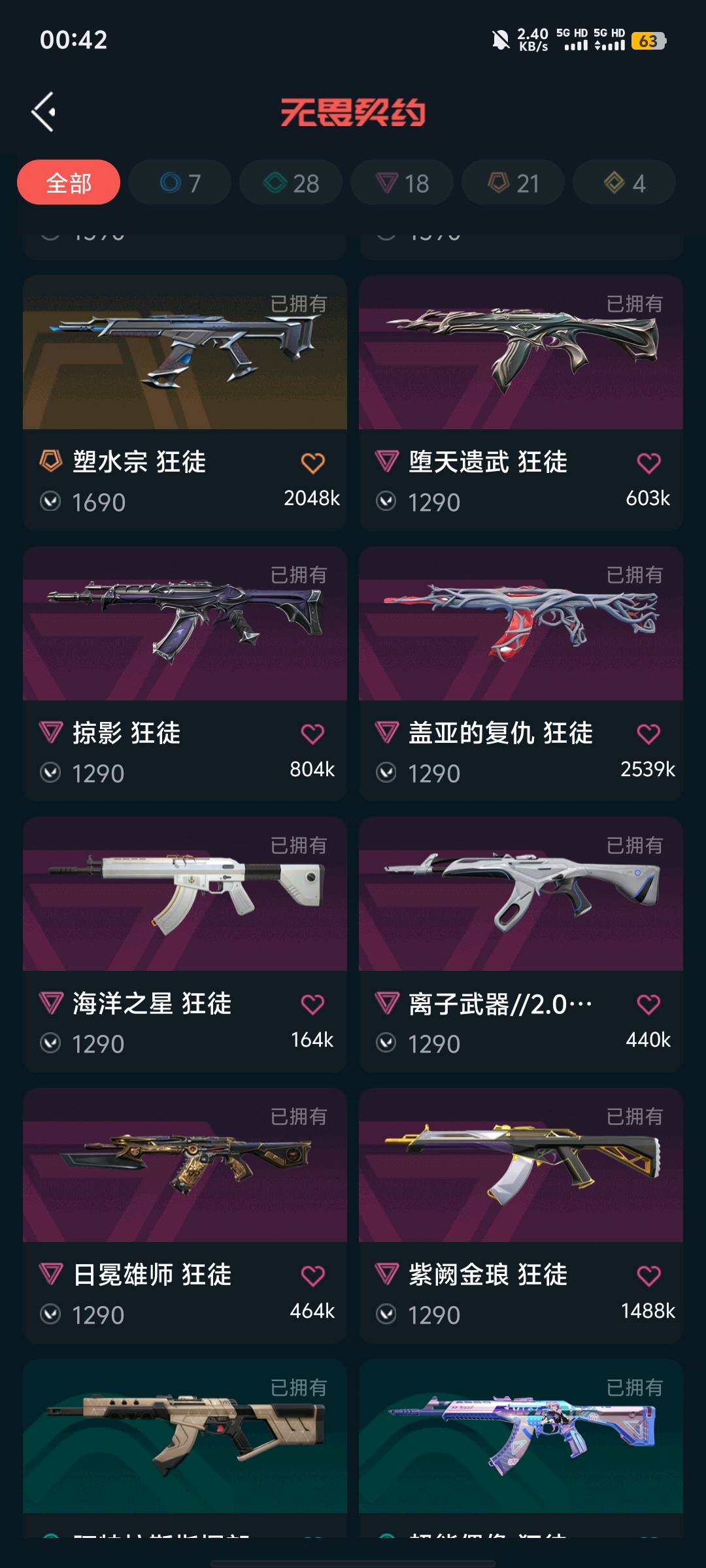Switch to the purple tier chip showing 18

point(402,183)
